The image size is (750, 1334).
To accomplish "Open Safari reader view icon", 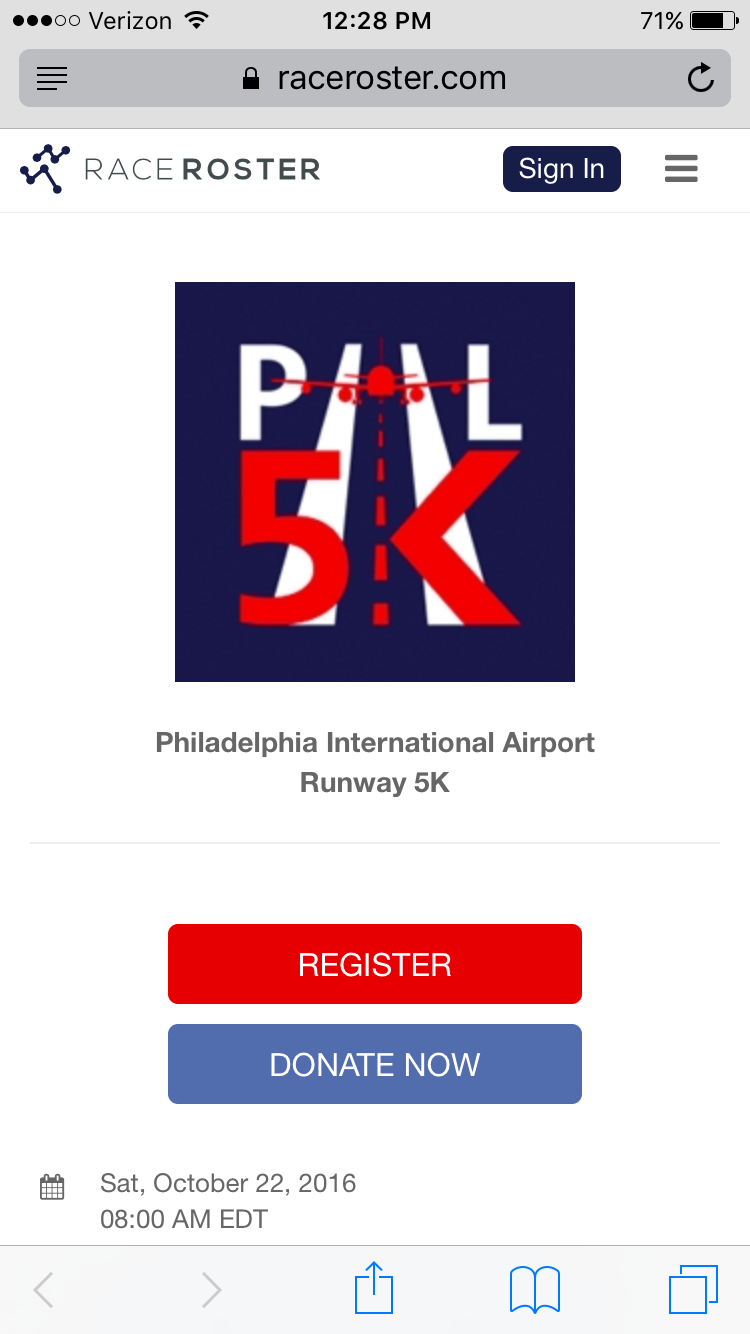I will 52,78.
